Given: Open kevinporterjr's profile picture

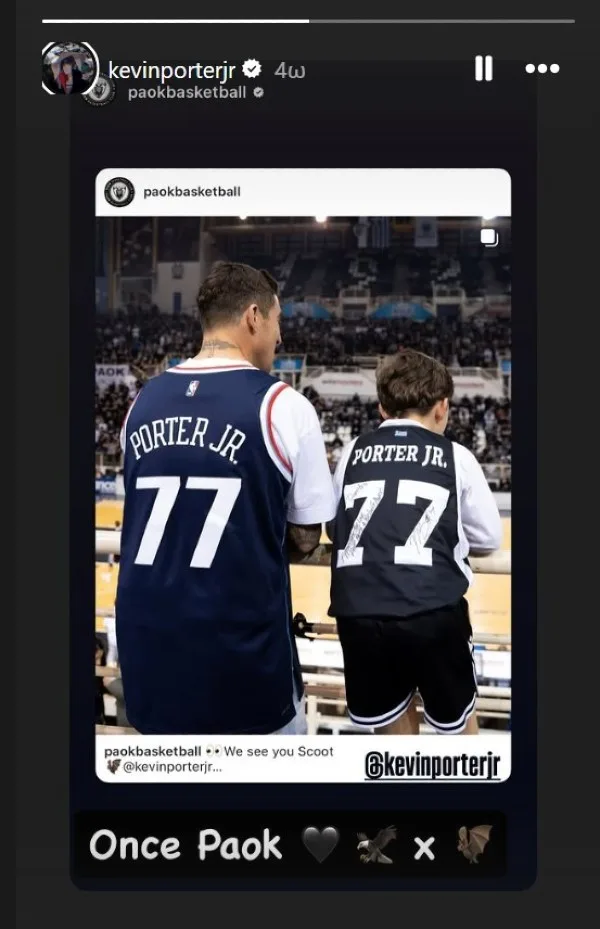Looking at the screenshot, I should (x=68, y=69).
